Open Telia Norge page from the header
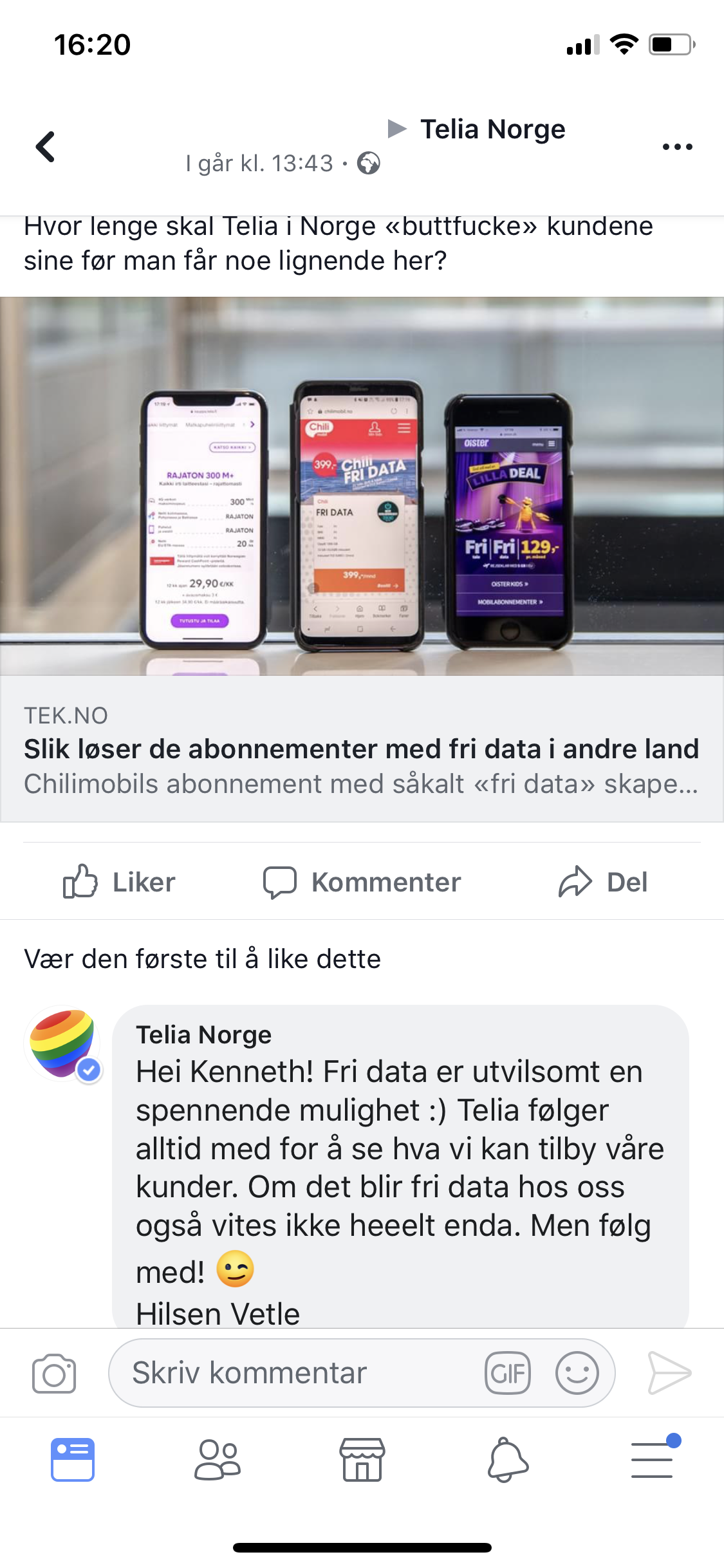This screenshot has width=724, height=1568. [492, 129]
